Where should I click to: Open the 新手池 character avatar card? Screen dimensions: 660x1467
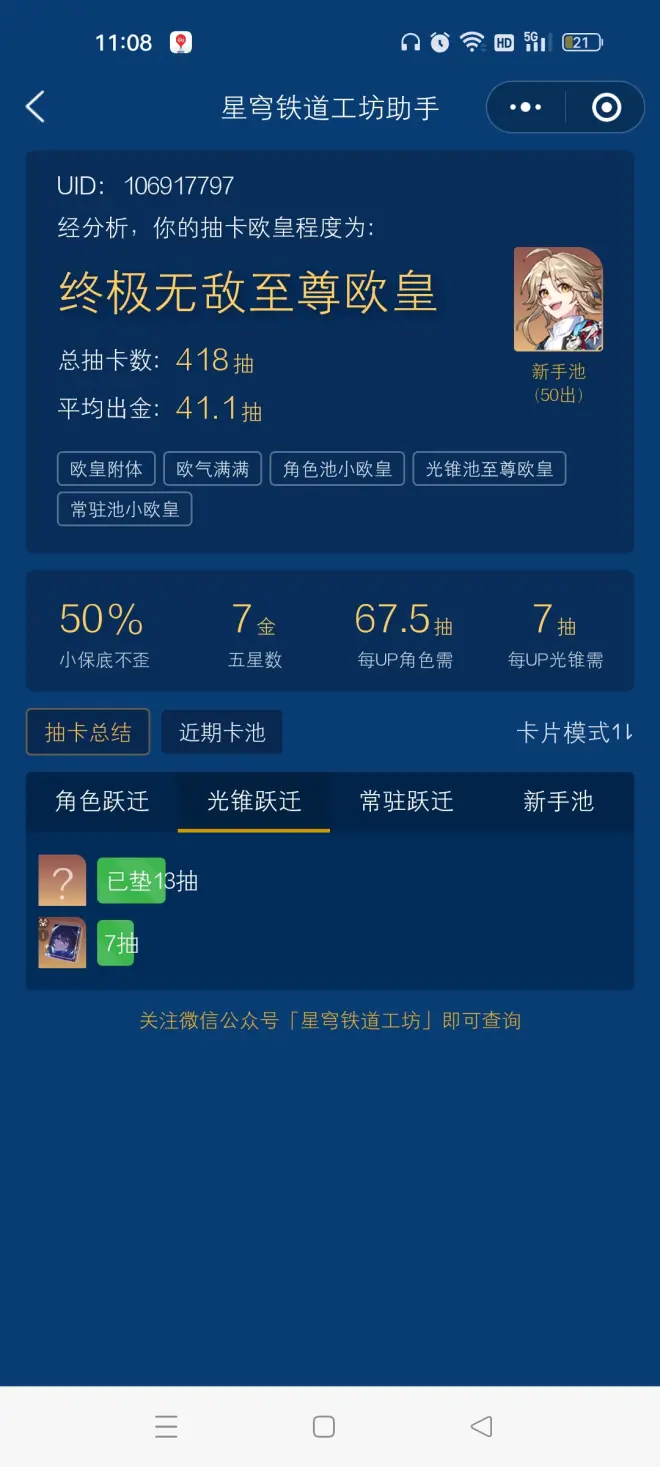558,300
